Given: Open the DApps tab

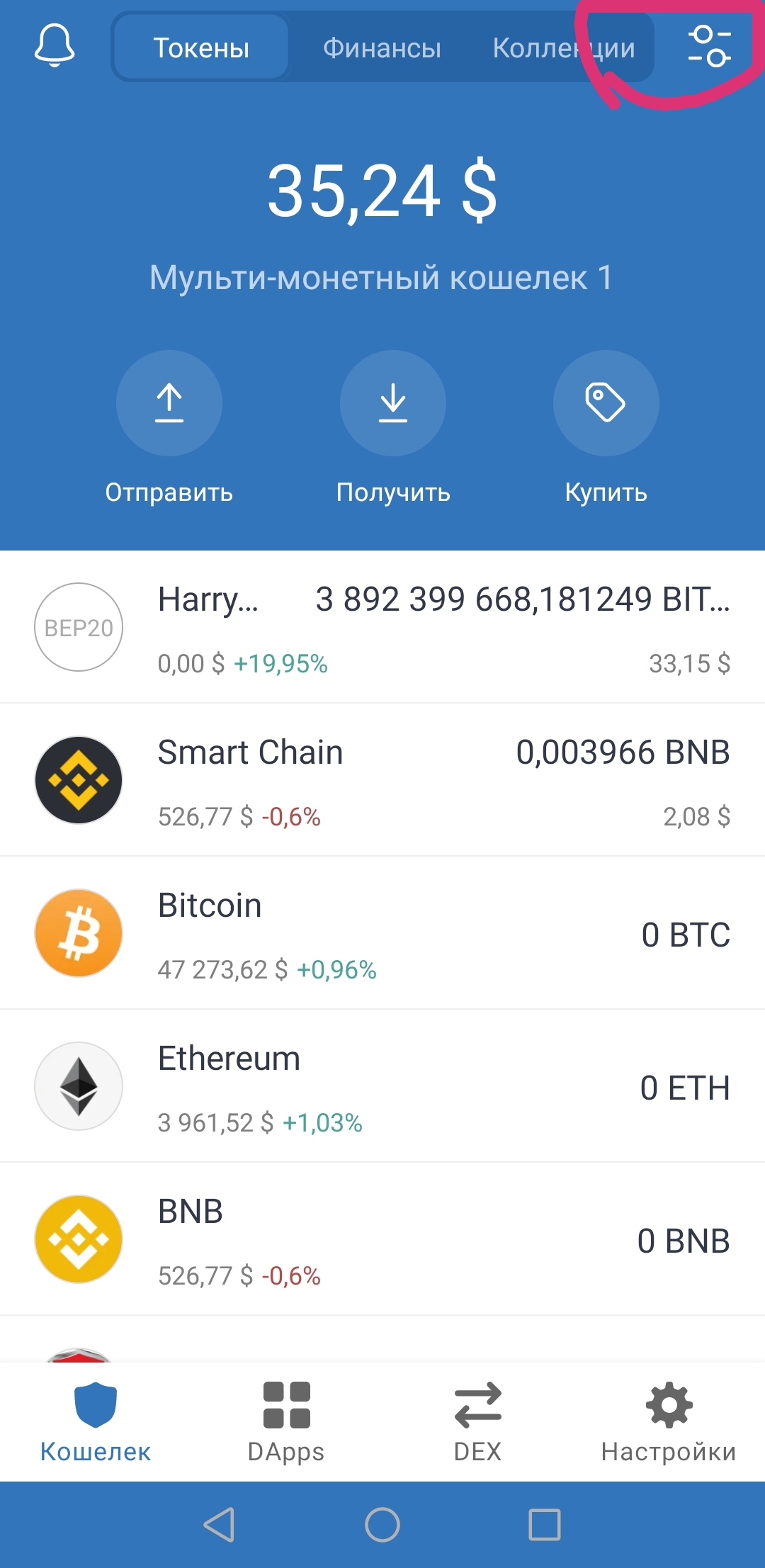Looking at the screenshot, I should point(286,1421).
